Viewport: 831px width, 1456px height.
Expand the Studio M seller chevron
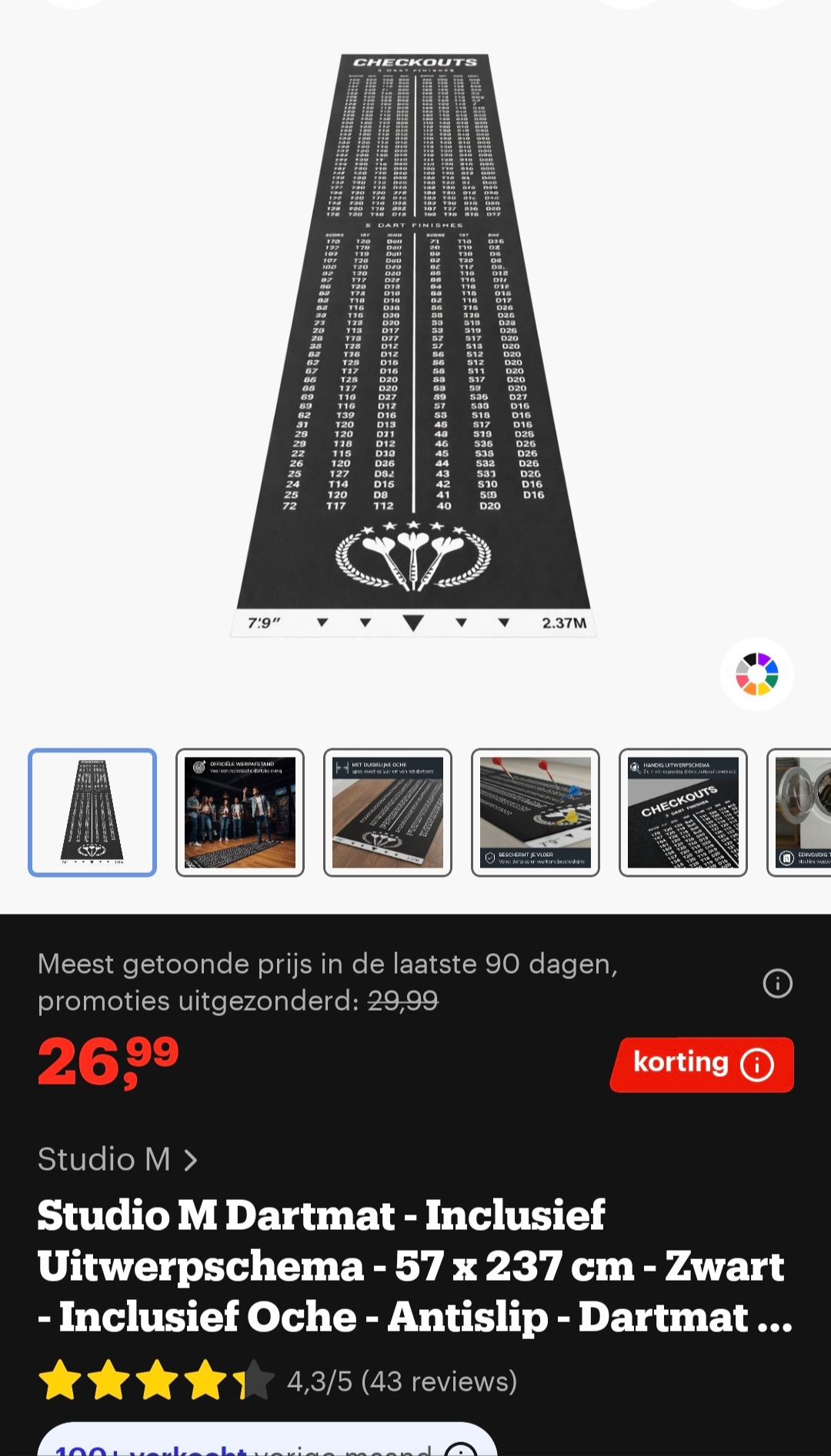point(190,1158)
